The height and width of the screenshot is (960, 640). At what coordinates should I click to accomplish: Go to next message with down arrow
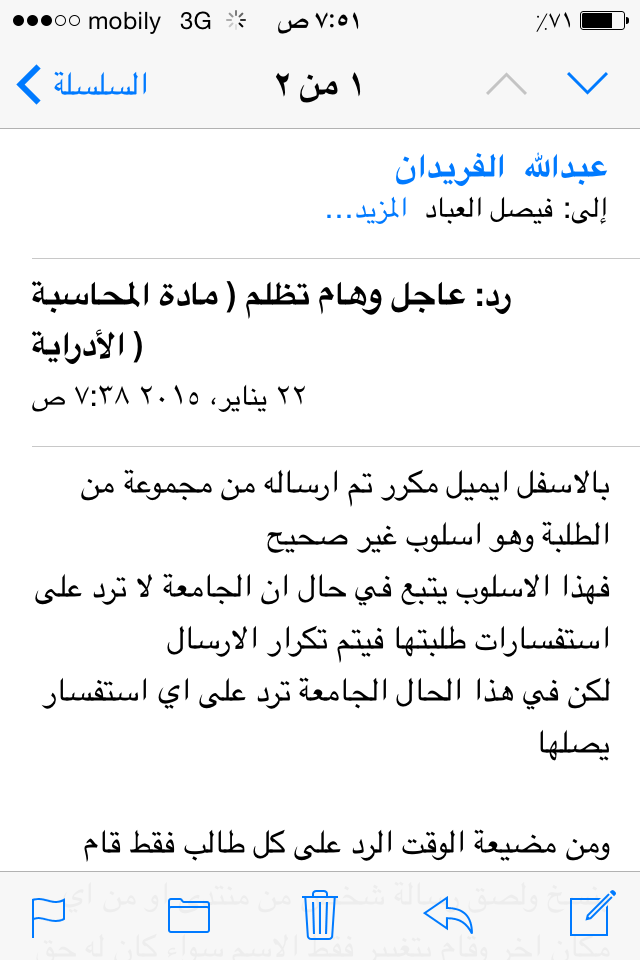588,84
